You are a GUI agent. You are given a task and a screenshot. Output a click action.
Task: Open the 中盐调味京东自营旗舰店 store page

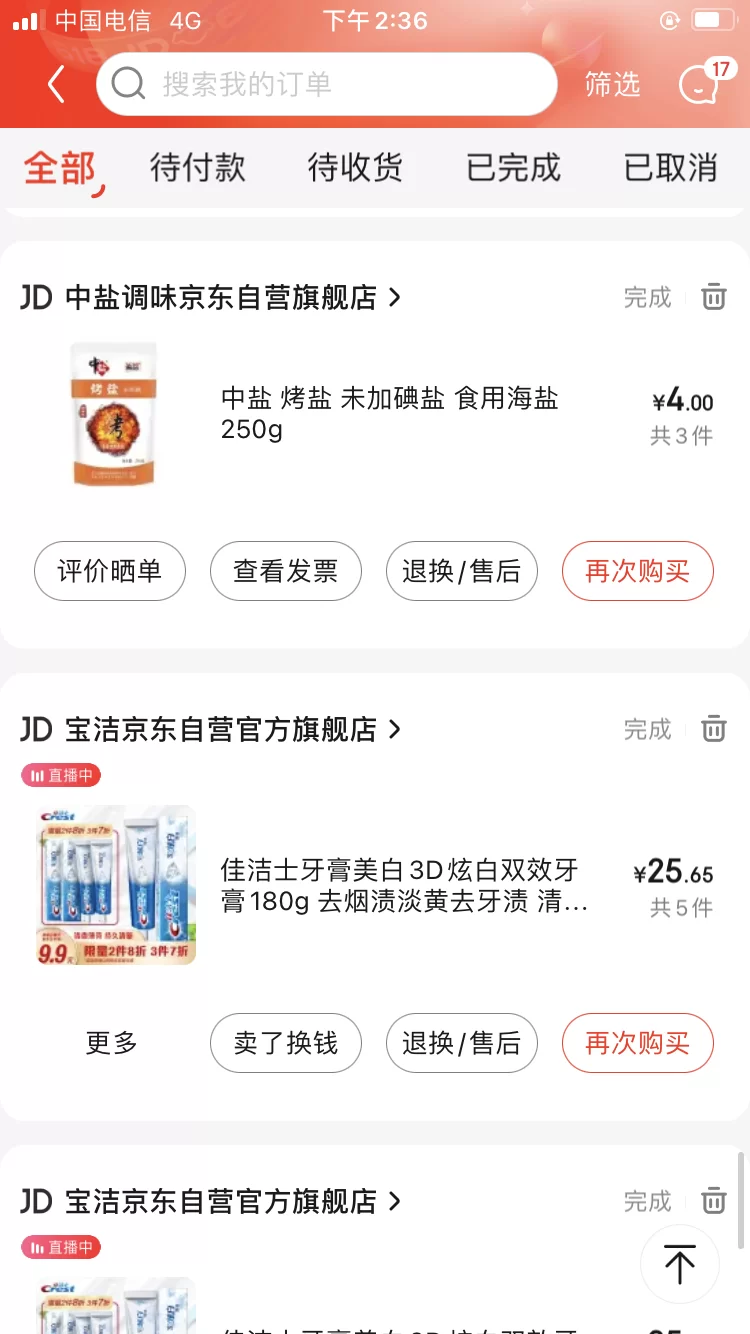pos(221,297)
